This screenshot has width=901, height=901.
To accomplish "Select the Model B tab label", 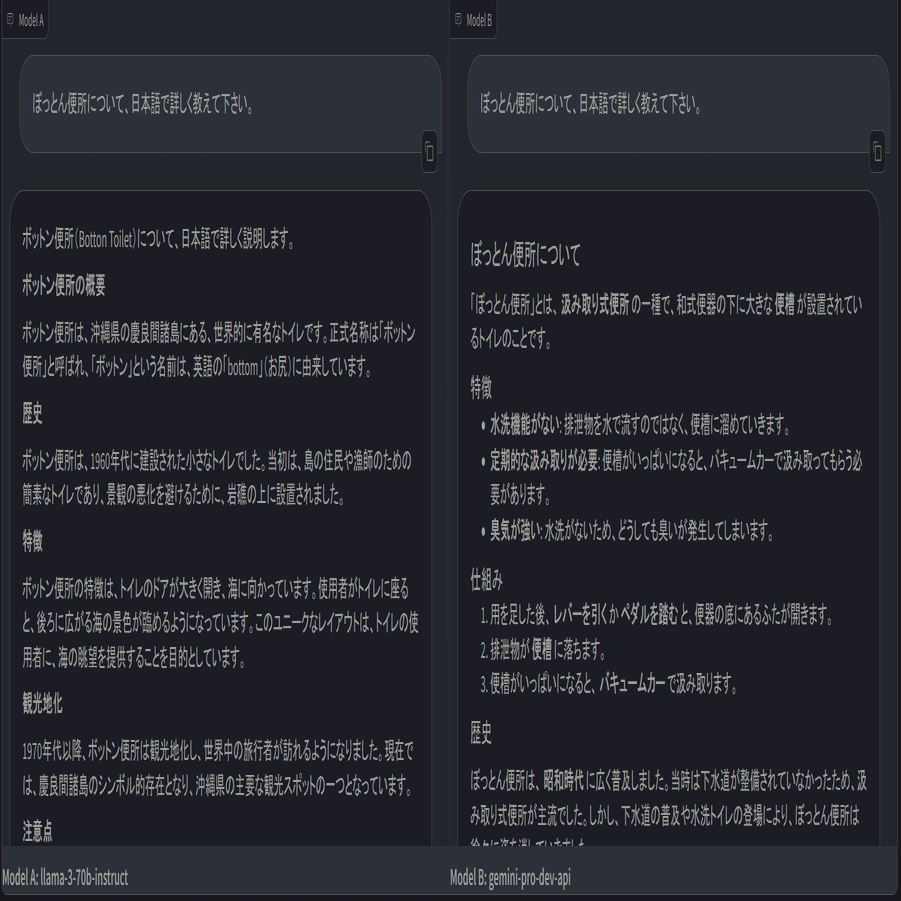I will (473, 19).
